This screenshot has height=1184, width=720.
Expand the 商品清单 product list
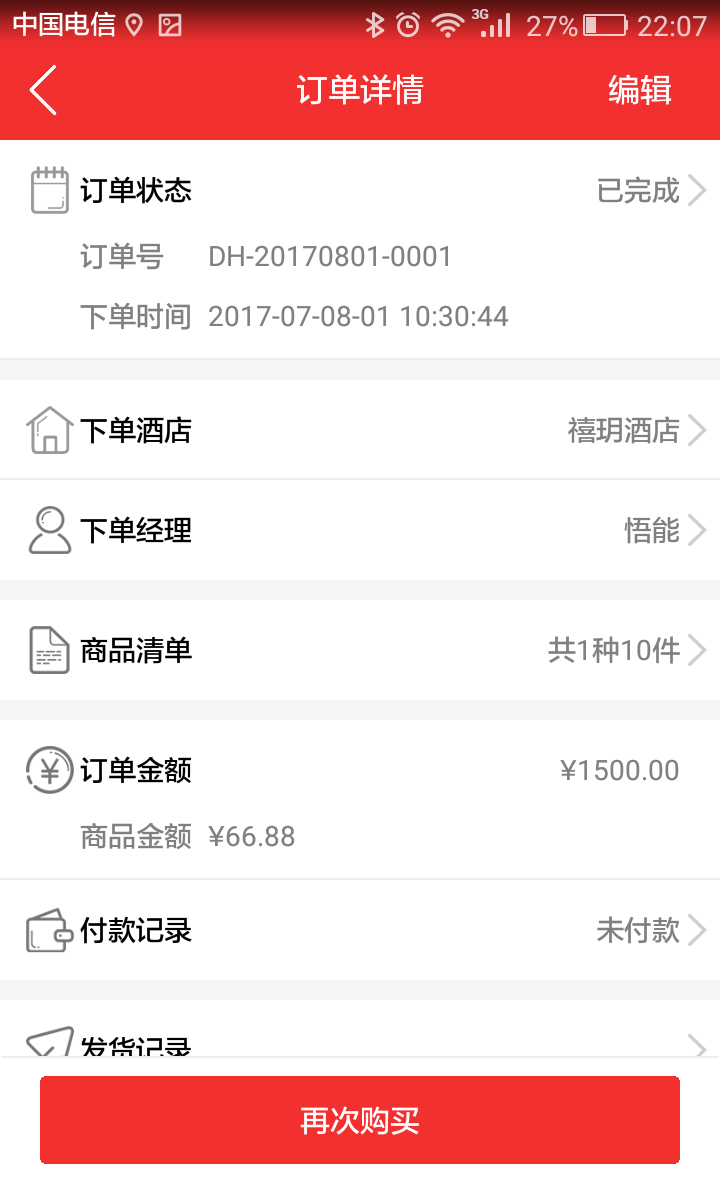point(360,651)
